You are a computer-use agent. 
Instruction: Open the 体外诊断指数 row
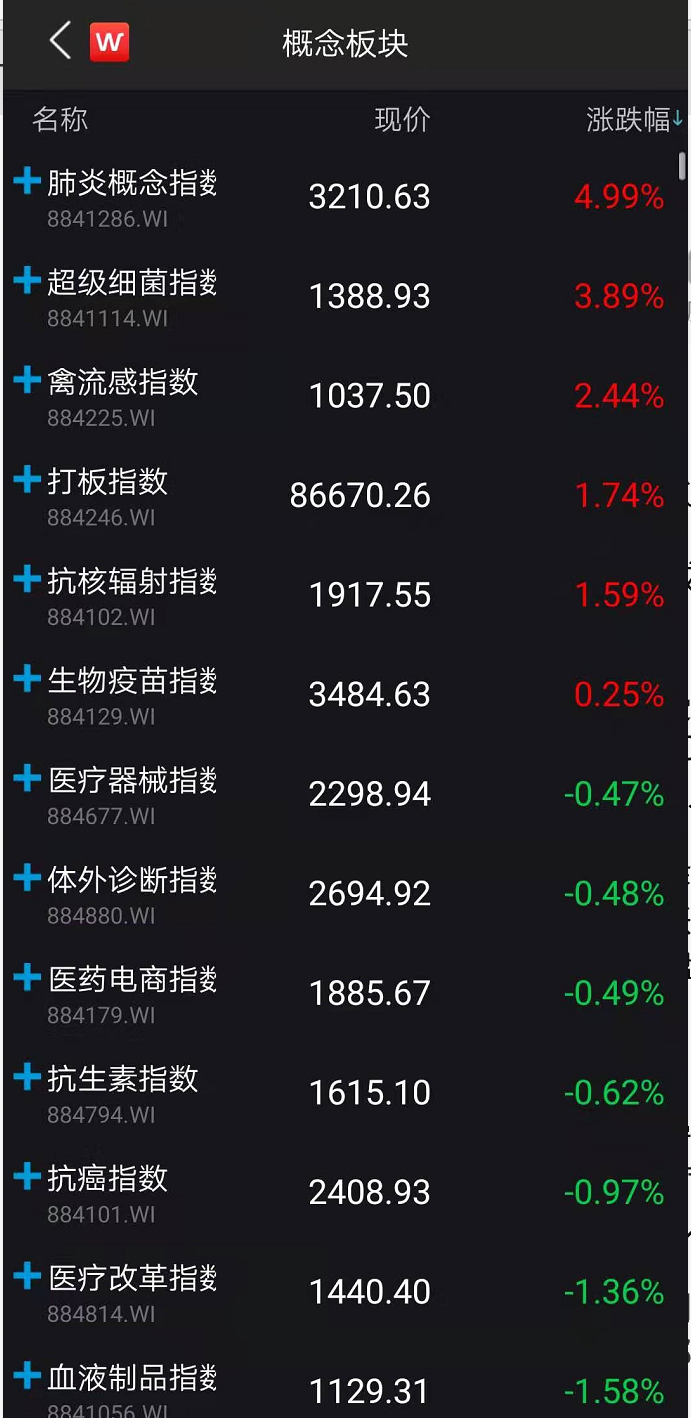click(345, 893)
